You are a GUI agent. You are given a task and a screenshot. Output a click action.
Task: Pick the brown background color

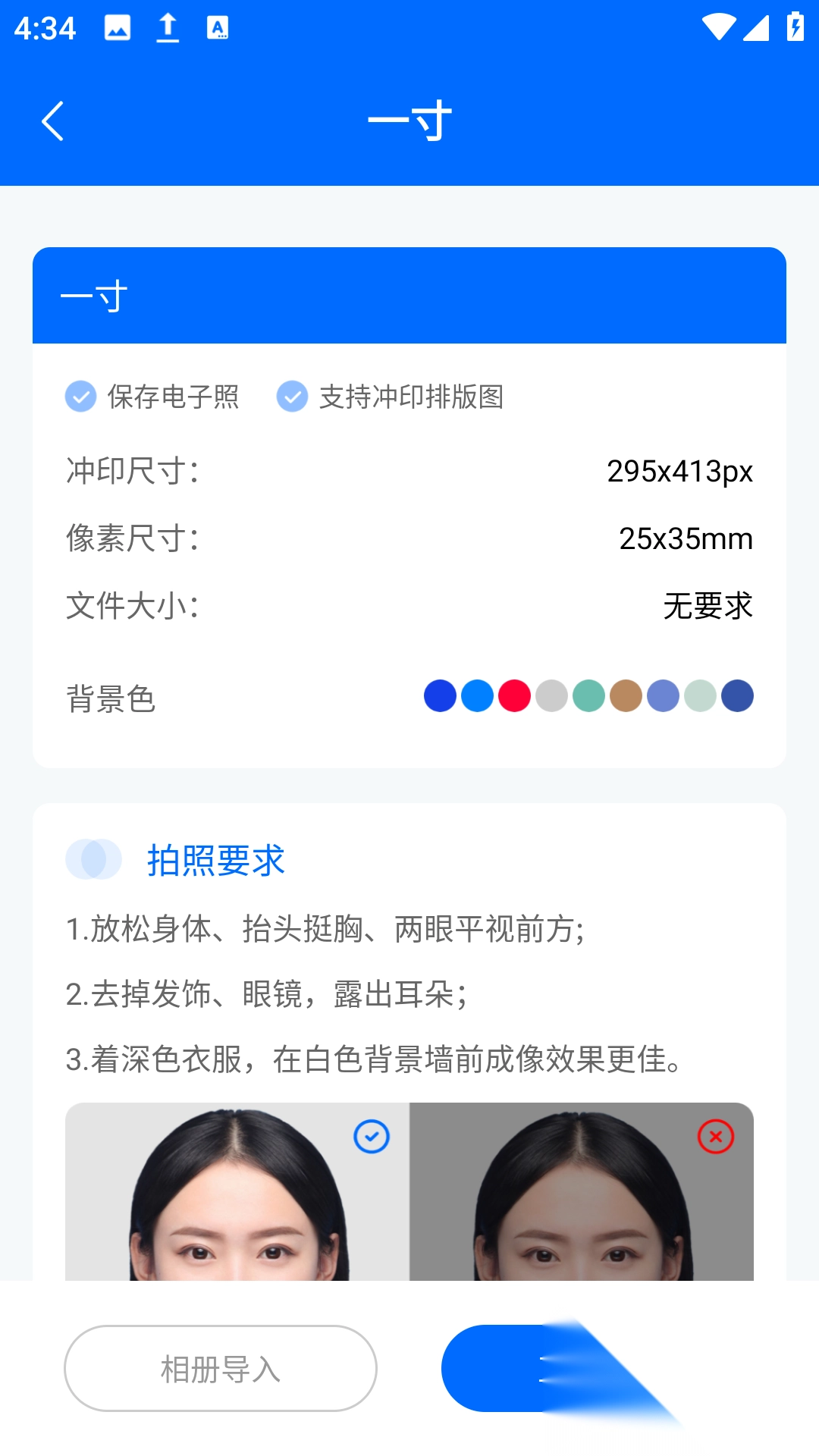(626, 696)
